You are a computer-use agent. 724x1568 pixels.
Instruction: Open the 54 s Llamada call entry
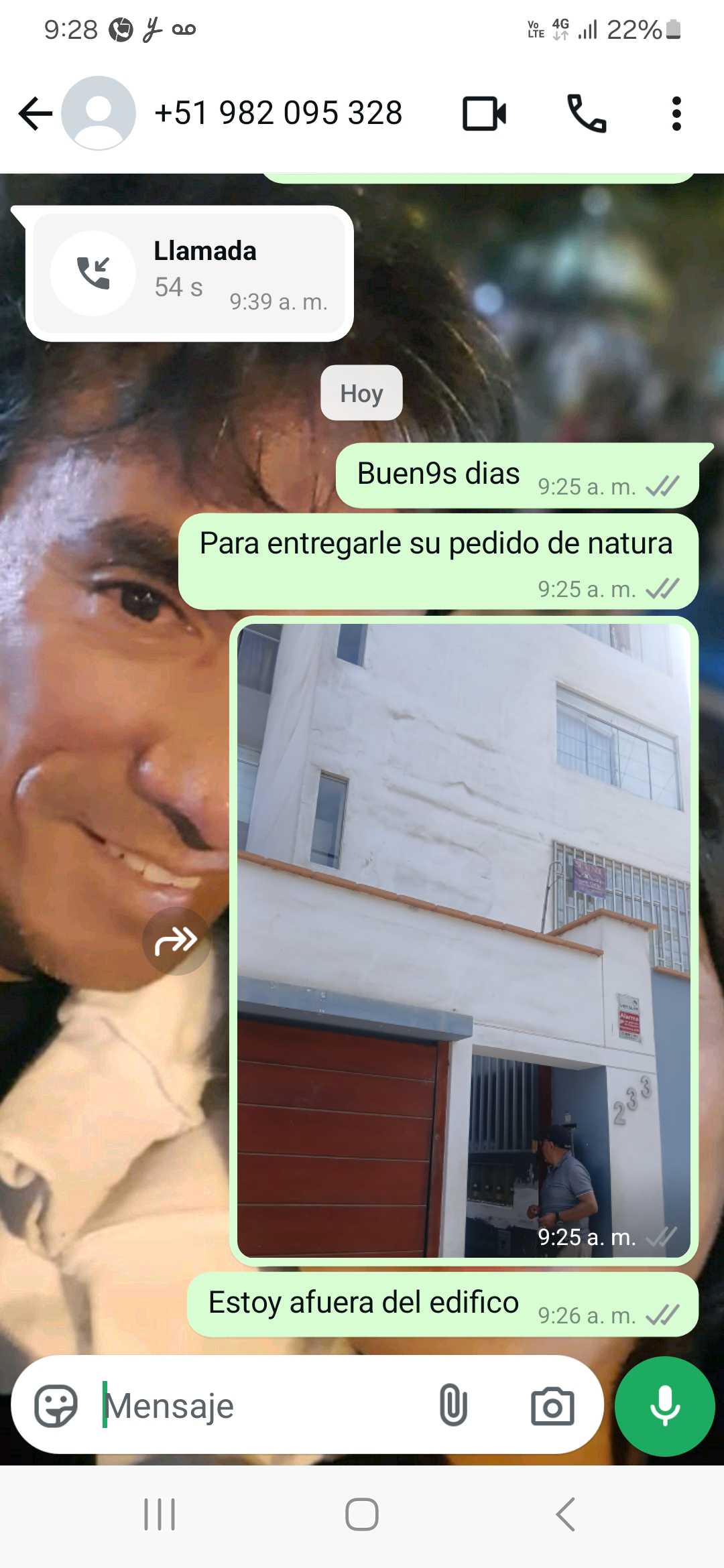pos(189,273)
